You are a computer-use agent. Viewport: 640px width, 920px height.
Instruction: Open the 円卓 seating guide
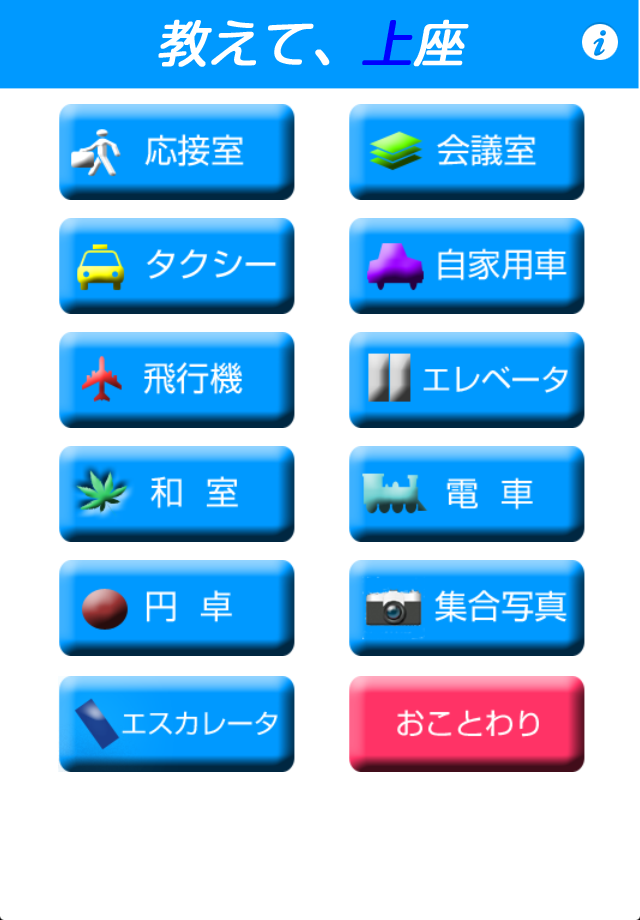tap(177, 608)
